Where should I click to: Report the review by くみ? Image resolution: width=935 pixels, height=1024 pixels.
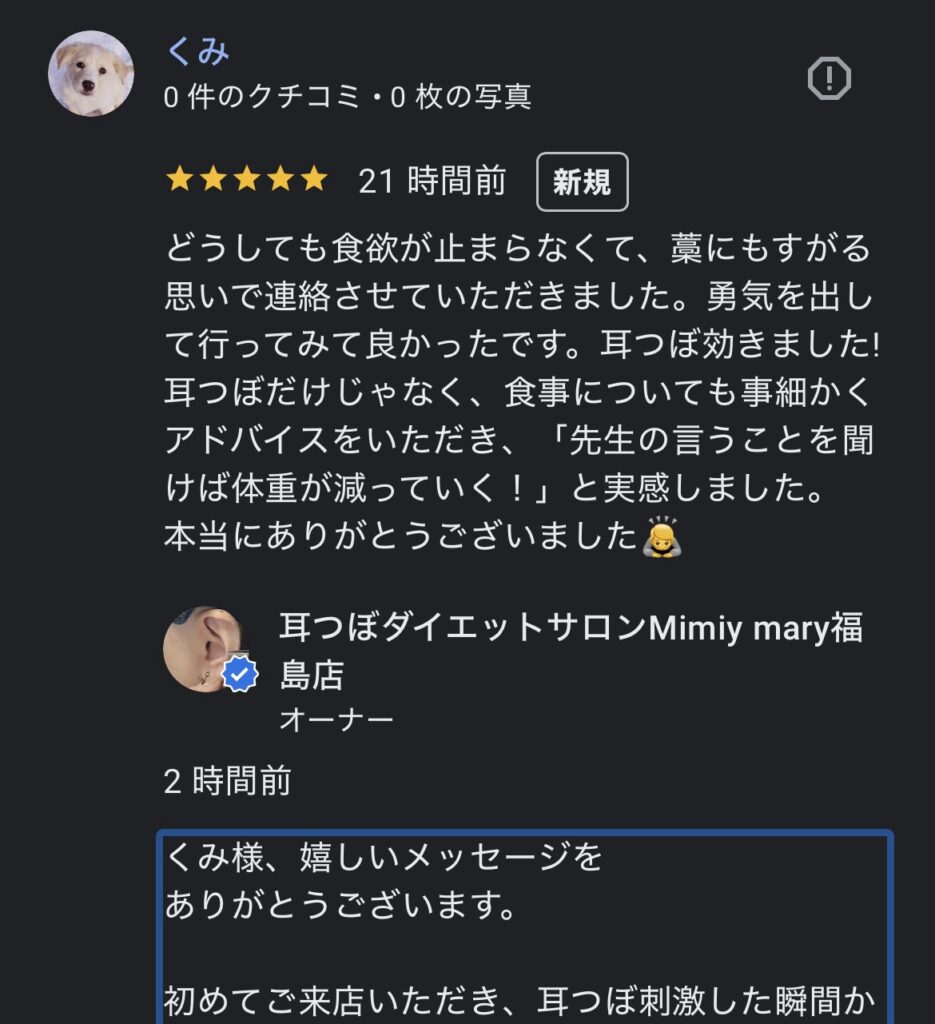828,79
